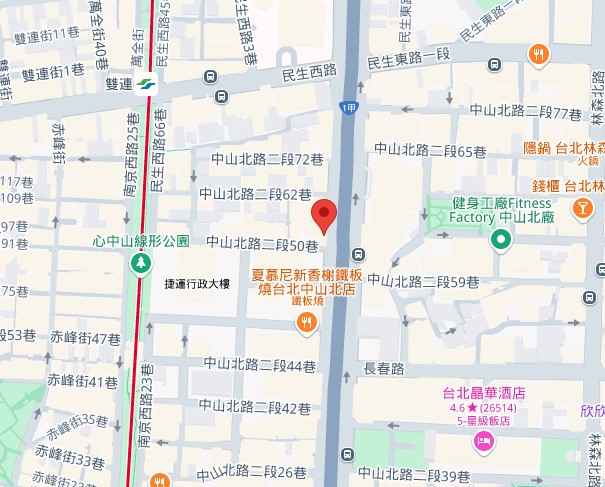Tap the 雙連 metro station icon

(147, 83)
